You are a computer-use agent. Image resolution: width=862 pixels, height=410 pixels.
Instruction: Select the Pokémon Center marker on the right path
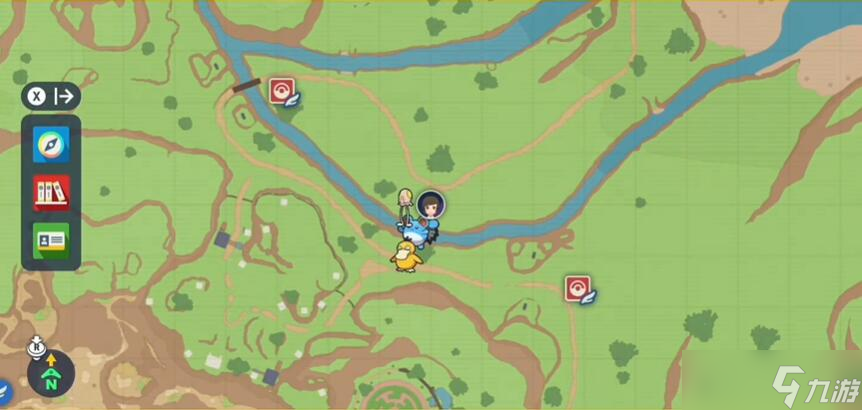pos(576,289)
